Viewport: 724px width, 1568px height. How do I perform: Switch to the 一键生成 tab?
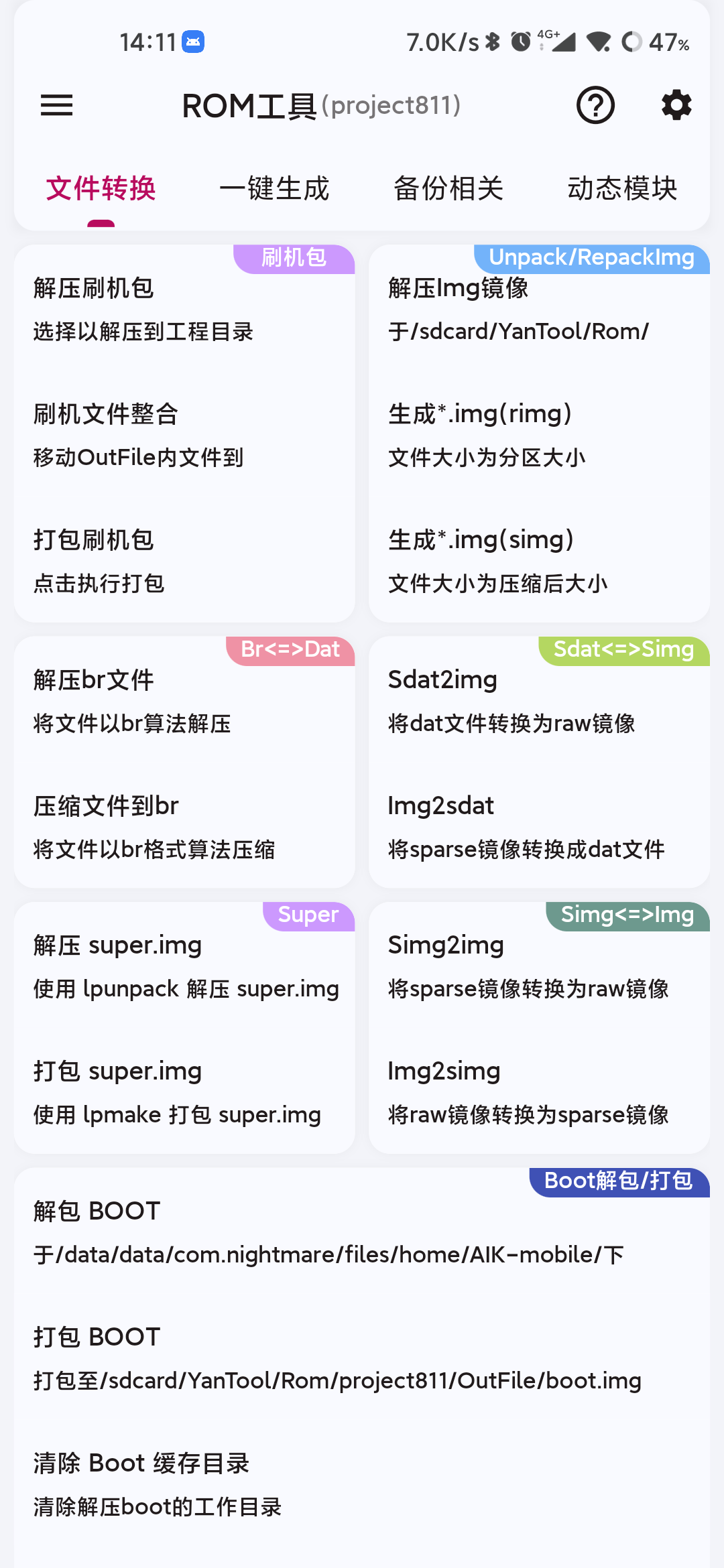click(x=274, y=188)
